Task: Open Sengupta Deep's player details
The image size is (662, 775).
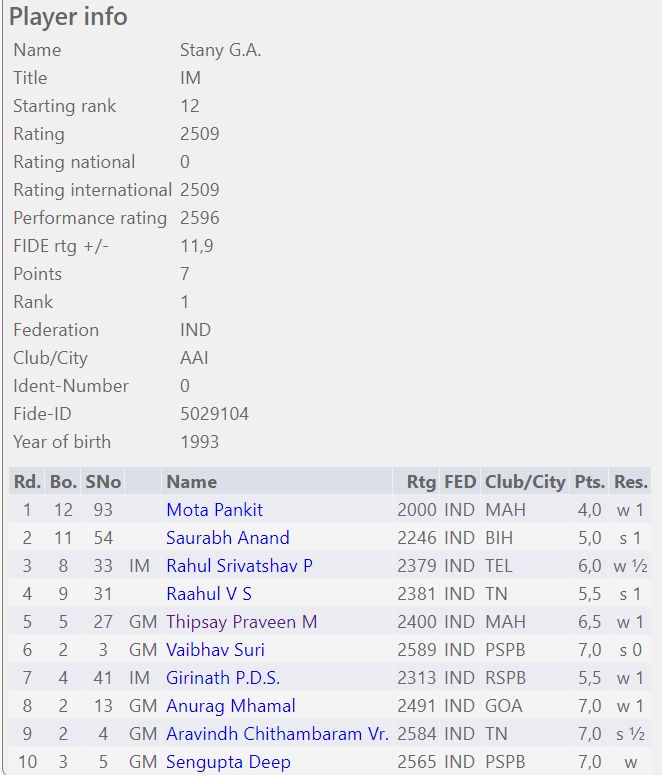Action: pos(228,762)
